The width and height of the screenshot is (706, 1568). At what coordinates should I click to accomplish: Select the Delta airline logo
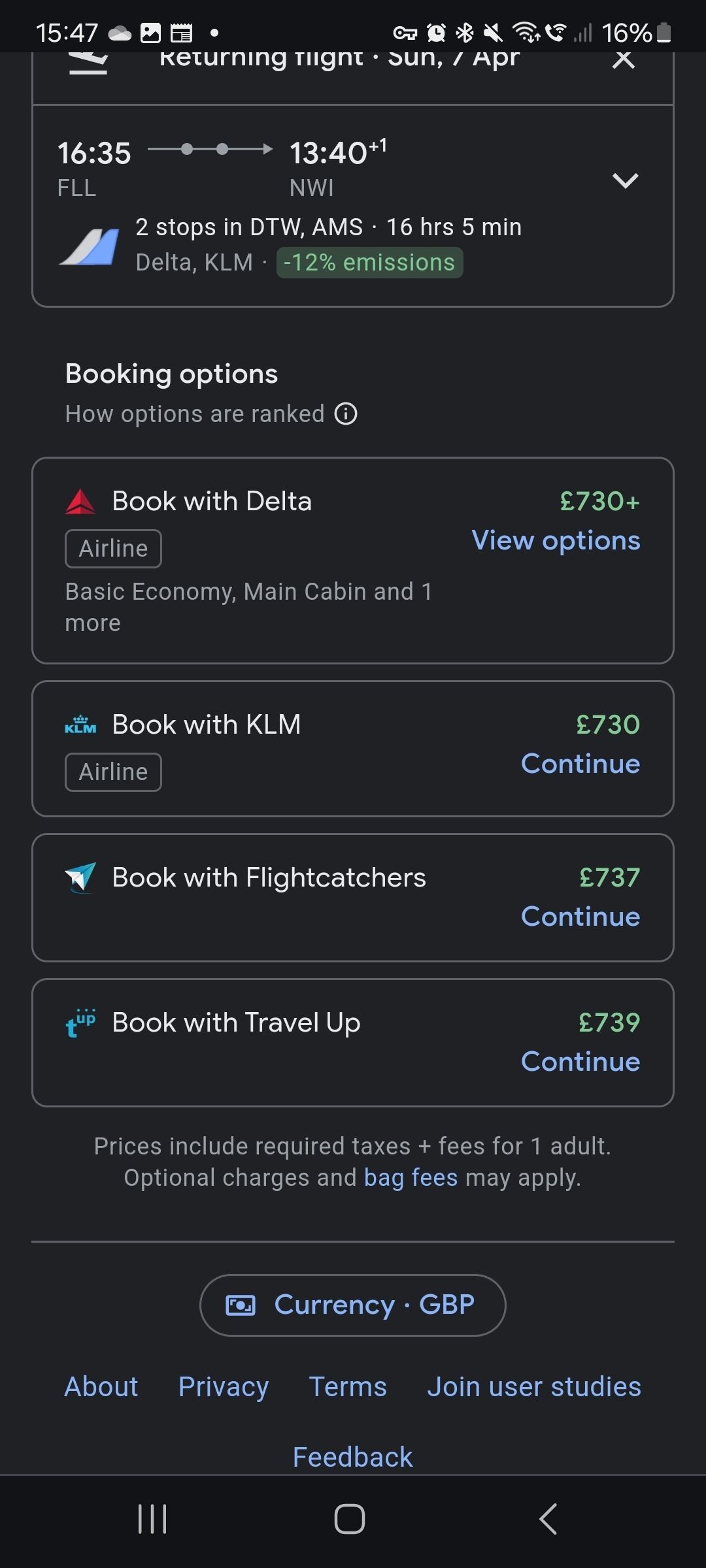[x=81, y=500]
